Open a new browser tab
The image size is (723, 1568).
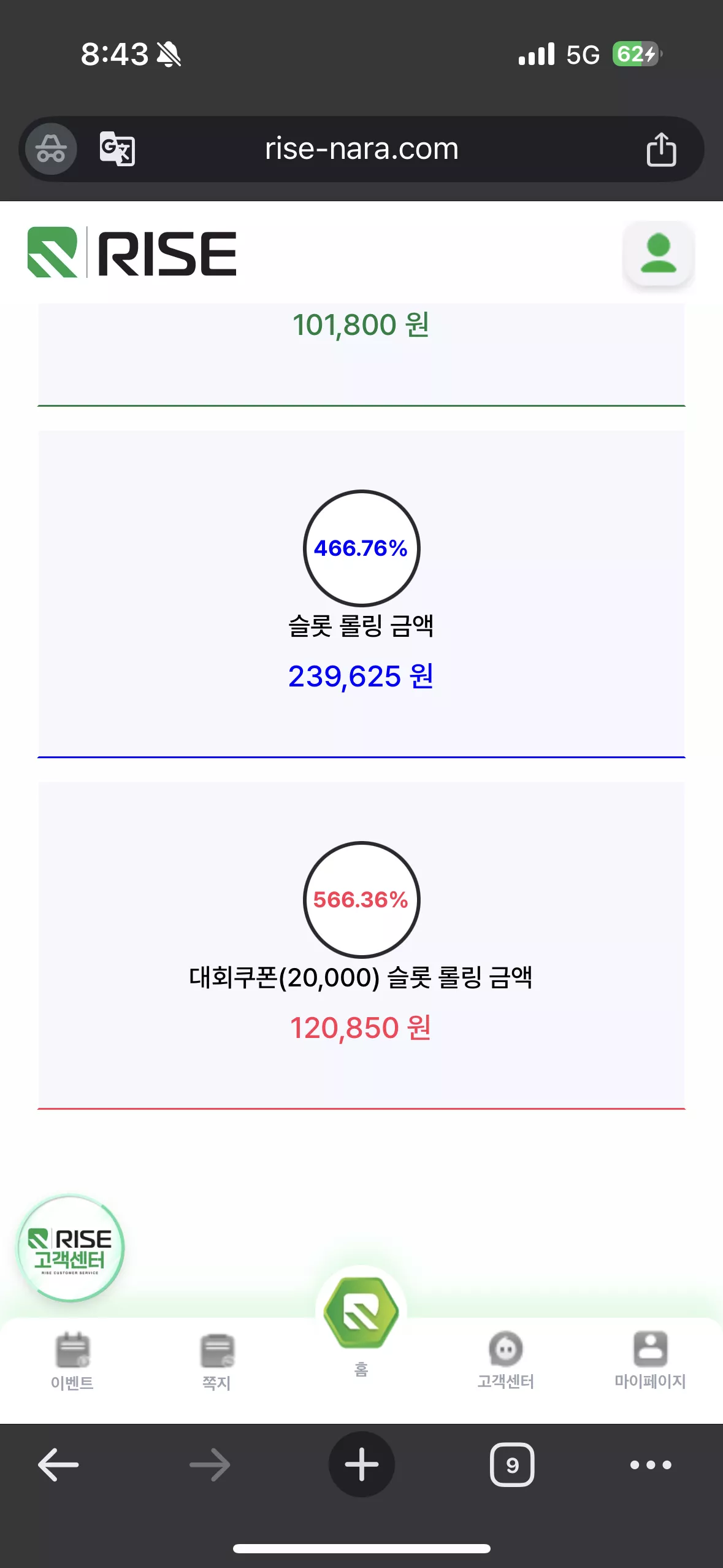point(362,1465)
